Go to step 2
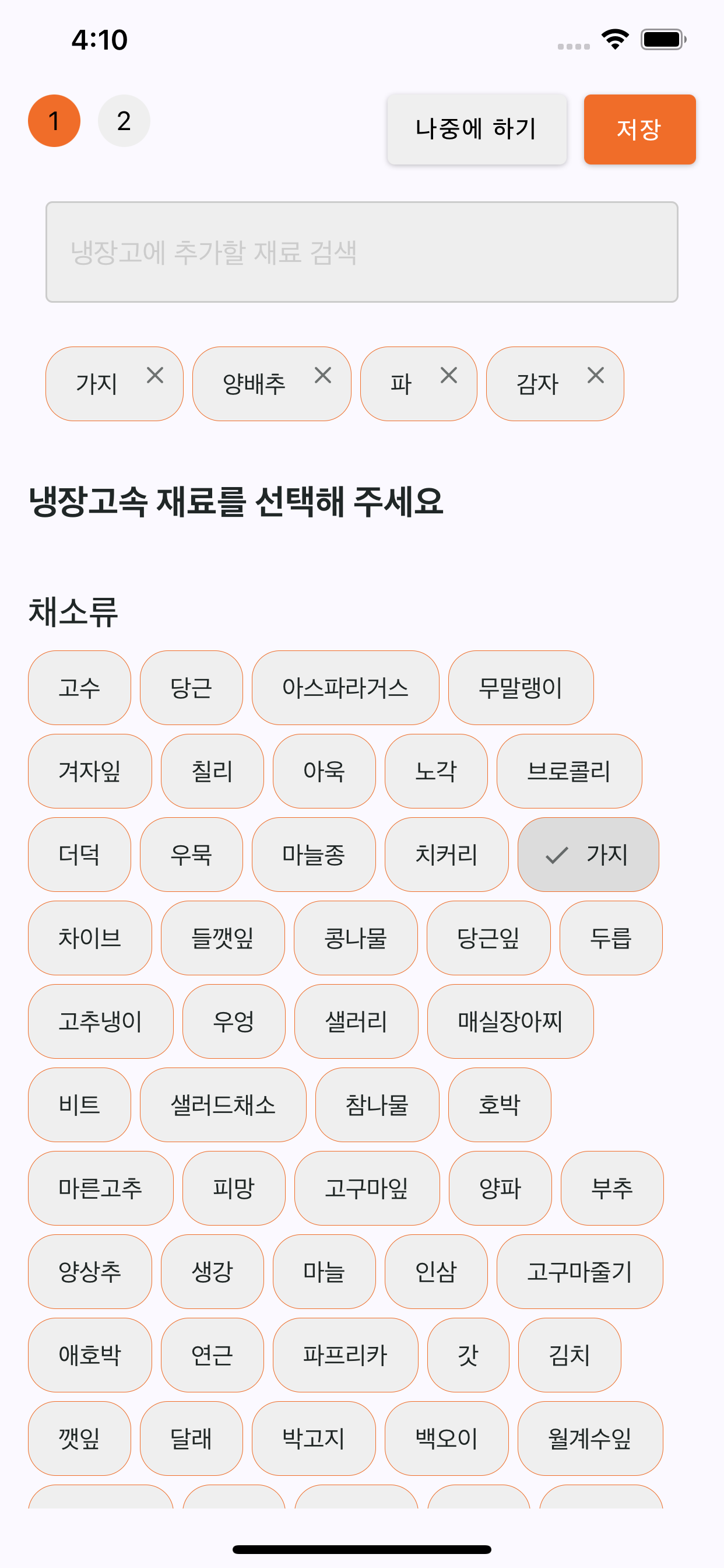Image resolution: width=724 pixels, height=1568 pixels. pos(124,121)
